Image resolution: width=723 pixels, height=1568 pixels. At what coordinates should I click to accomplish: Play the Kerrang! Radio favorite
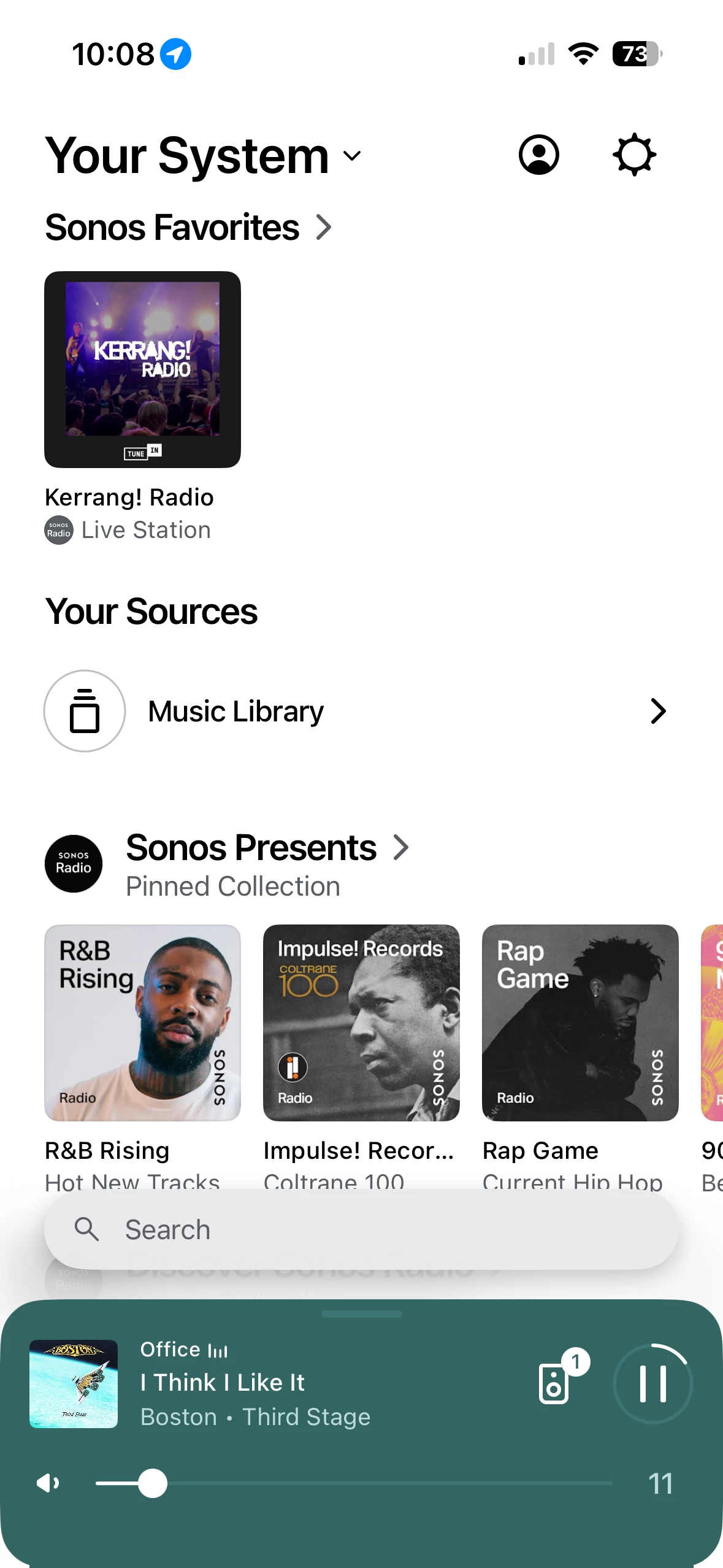(142, 369)
